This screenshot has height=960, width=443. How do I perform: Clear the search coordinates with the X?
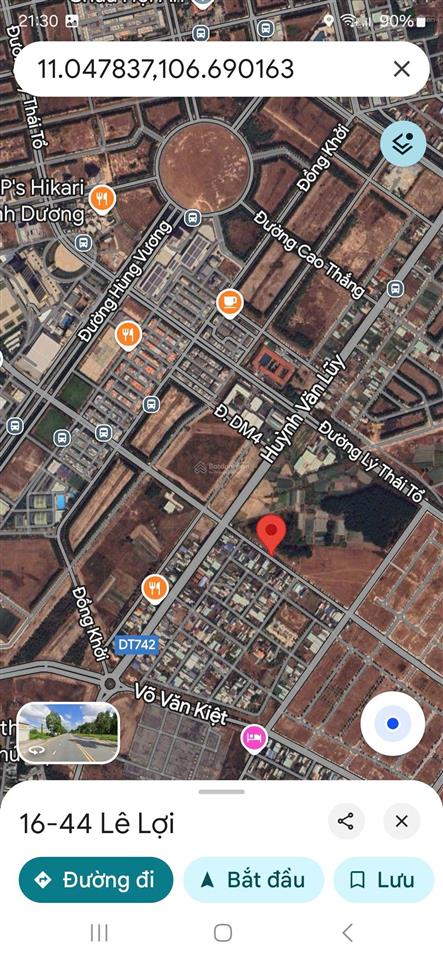tap(401, 69)
